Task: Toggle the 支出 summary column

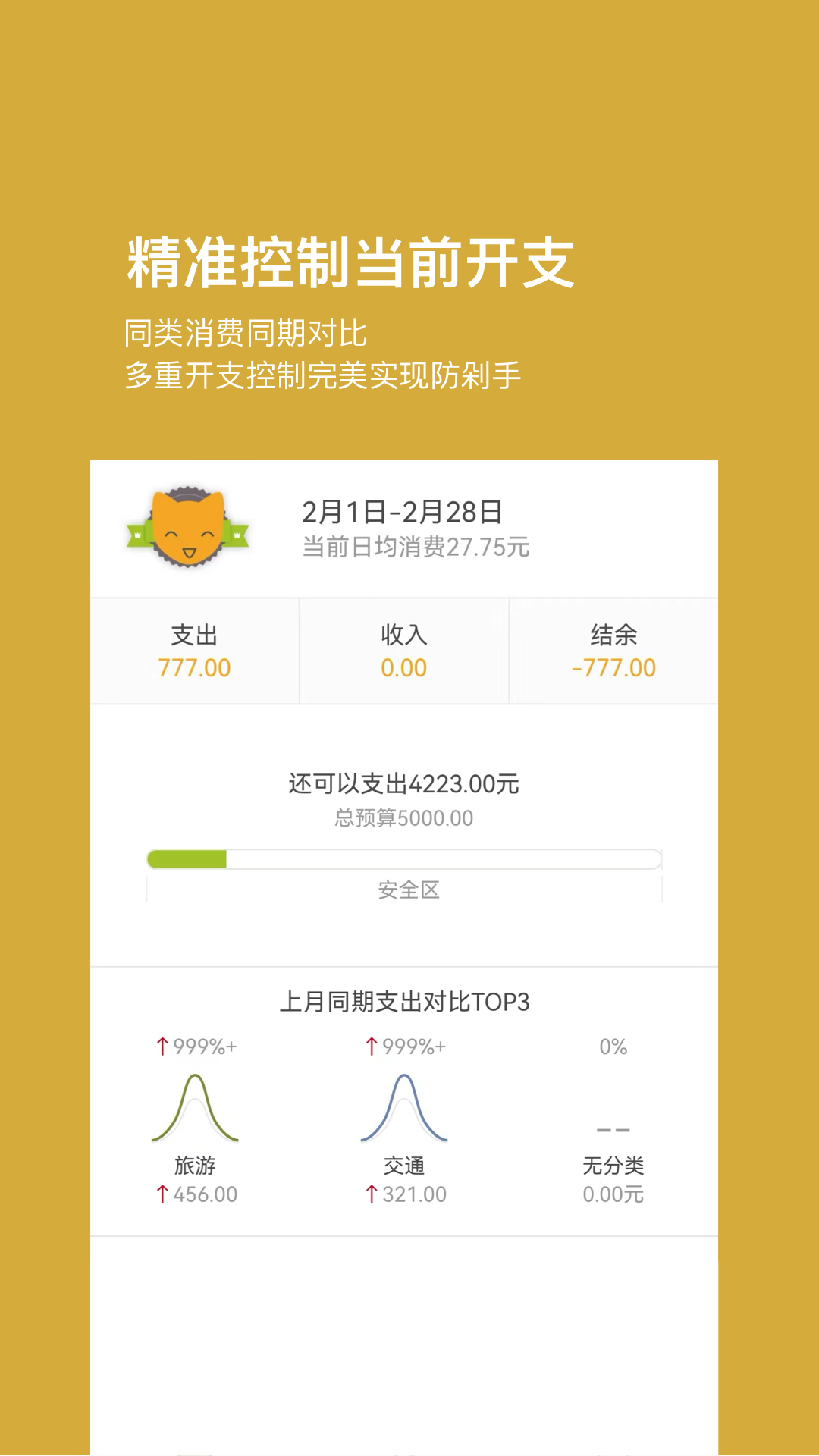Action: pos(194,651)
